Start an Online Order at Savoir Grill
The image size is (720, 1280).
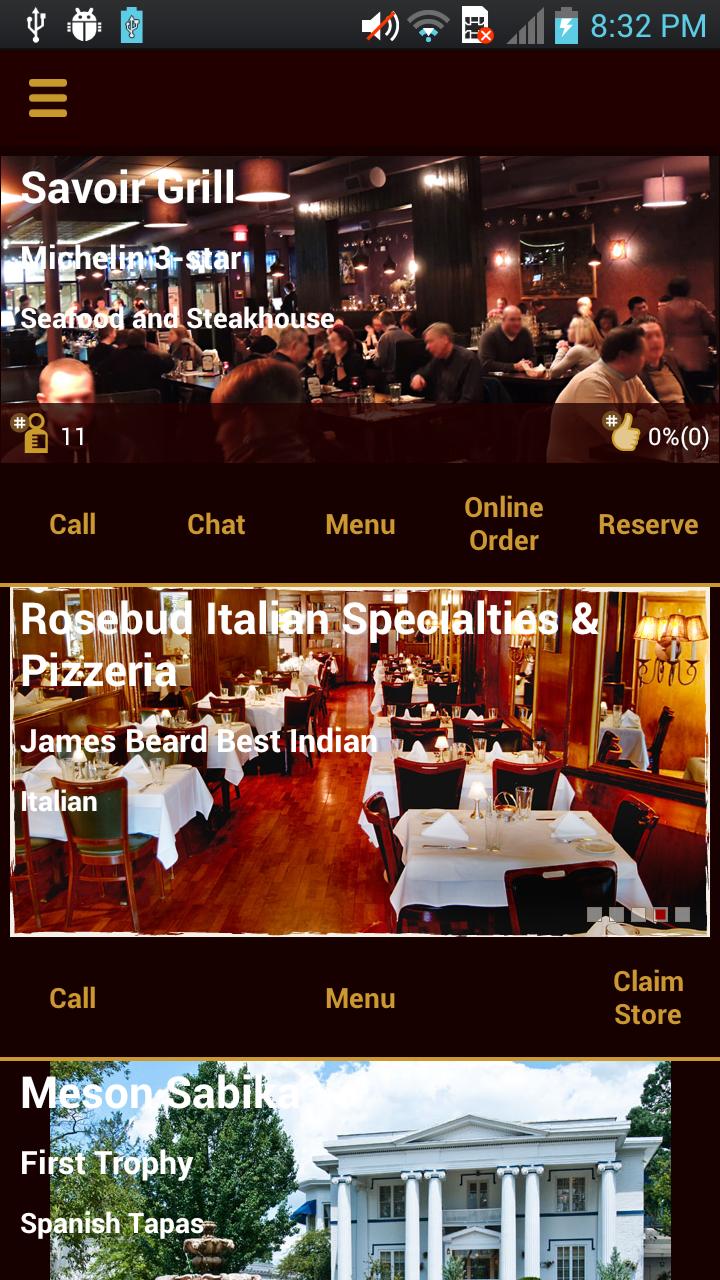[504, 524]
